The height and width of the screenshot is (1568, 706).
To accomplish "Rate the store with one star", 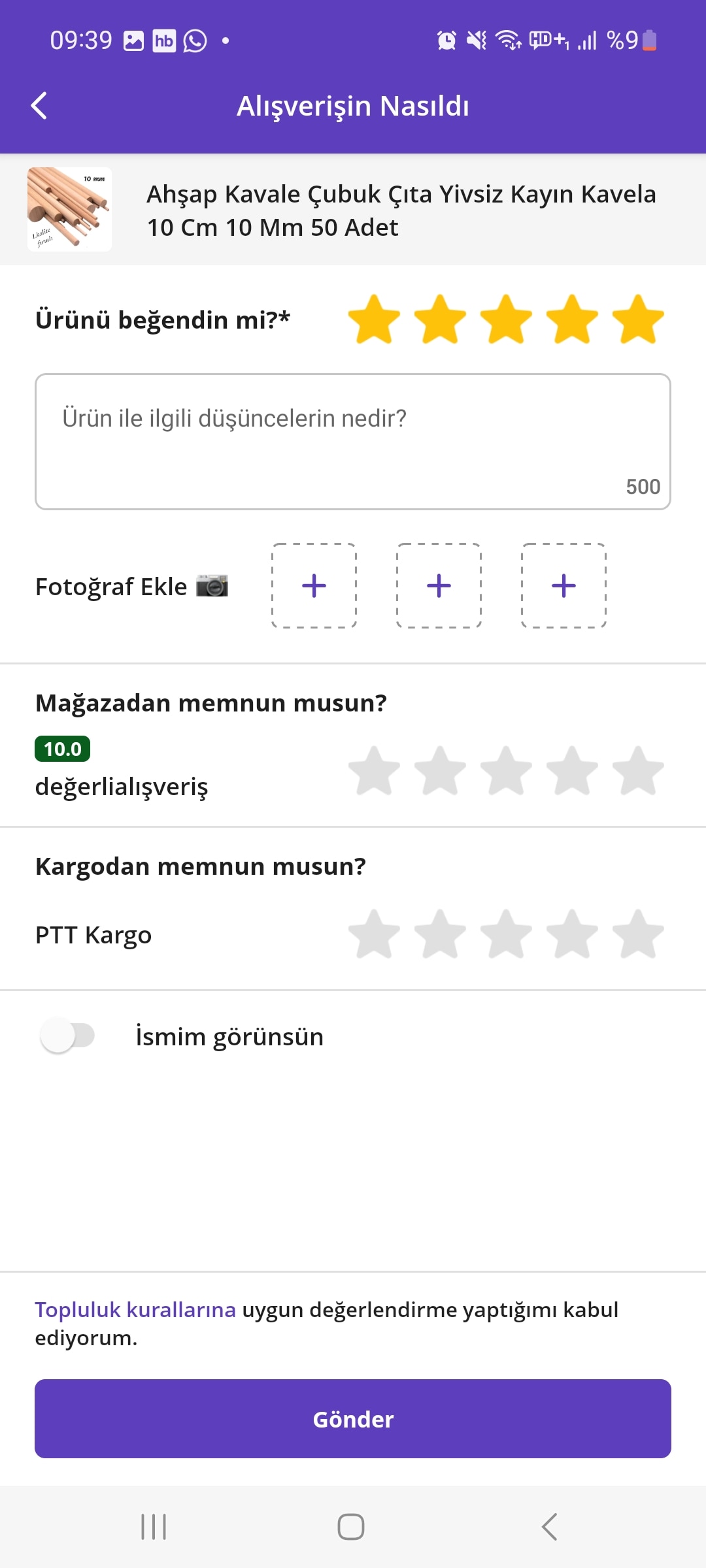I will (x=374, y=771).
